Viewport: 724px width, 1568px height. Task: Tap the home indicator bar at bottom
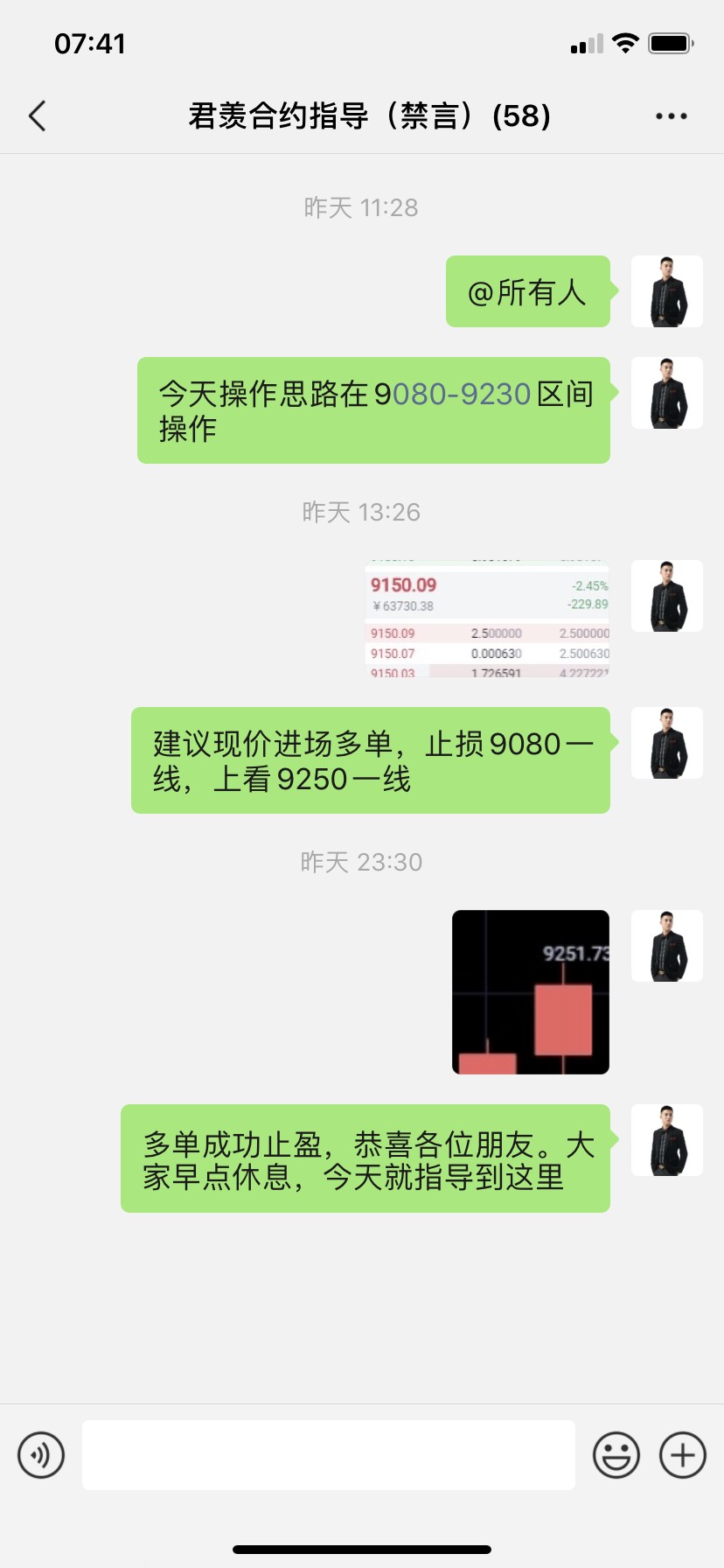click(x=362, y=1550)
